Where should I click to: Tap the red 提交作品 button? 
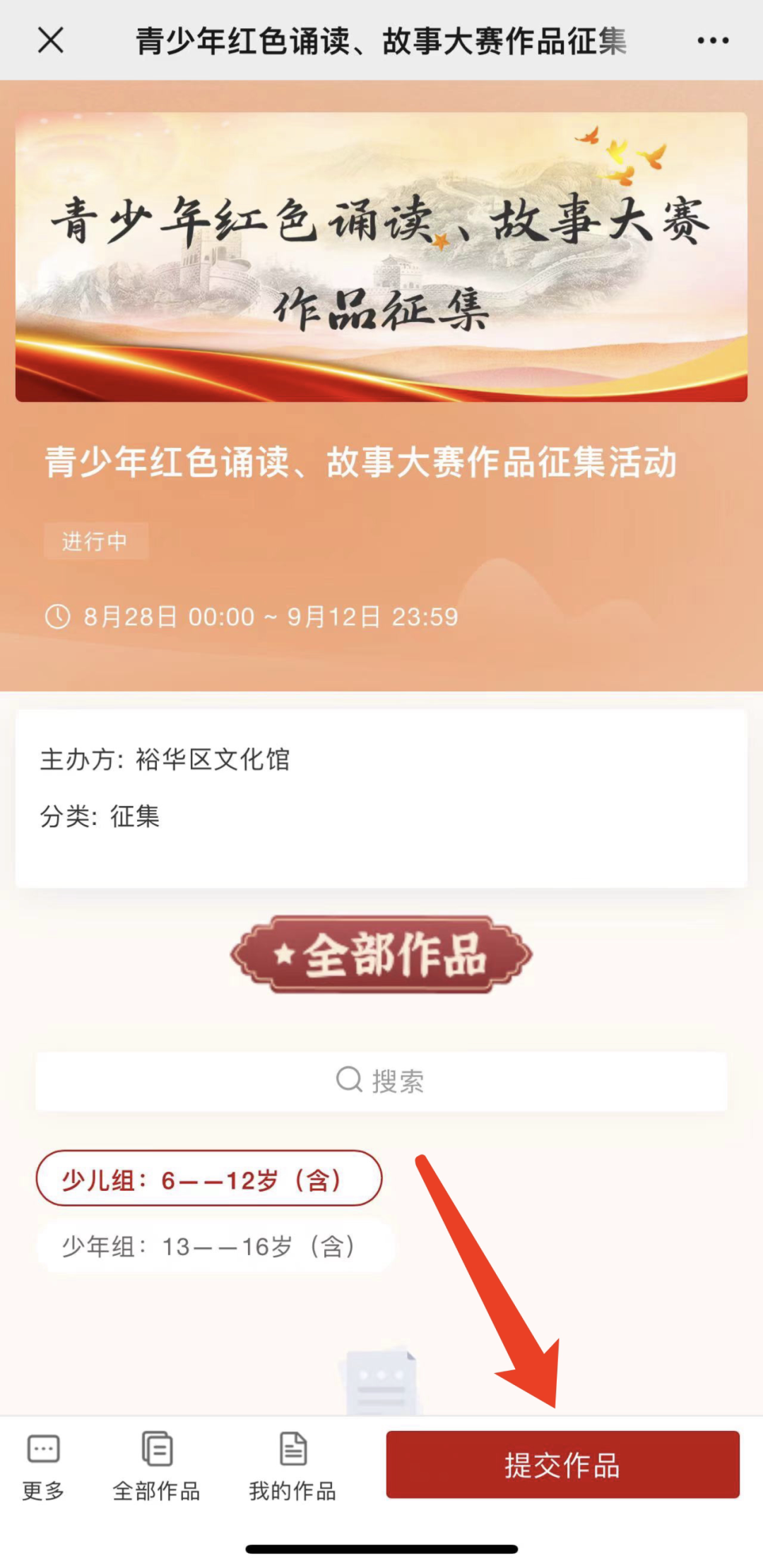point(562,1465)
